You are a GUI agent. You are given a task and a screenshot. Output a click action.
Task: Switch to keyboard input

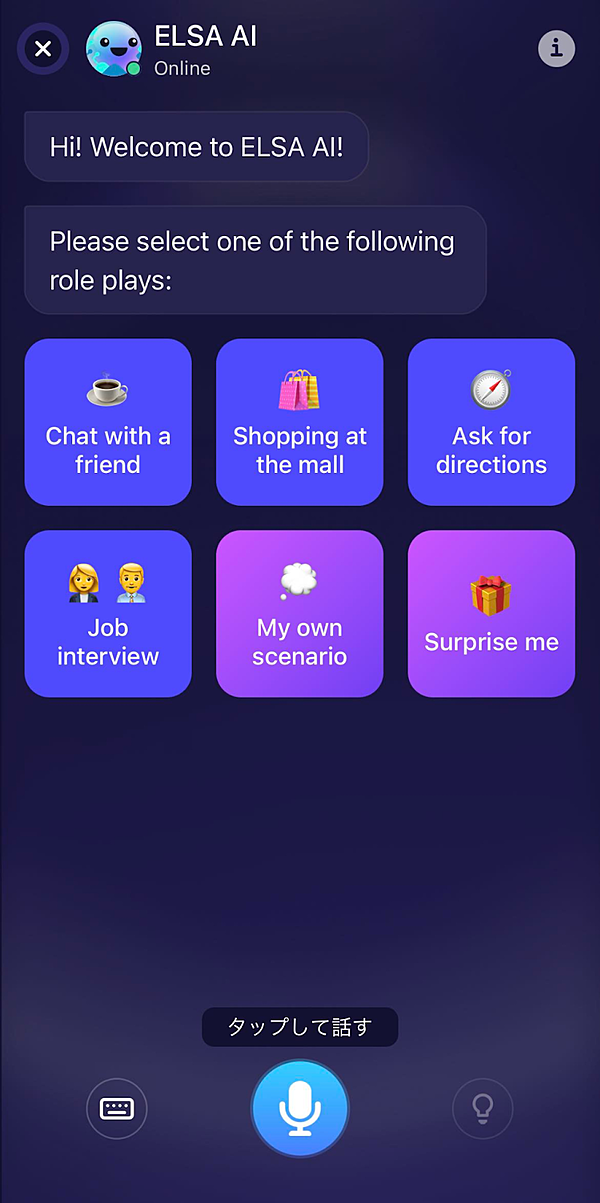pos(117,1108)
